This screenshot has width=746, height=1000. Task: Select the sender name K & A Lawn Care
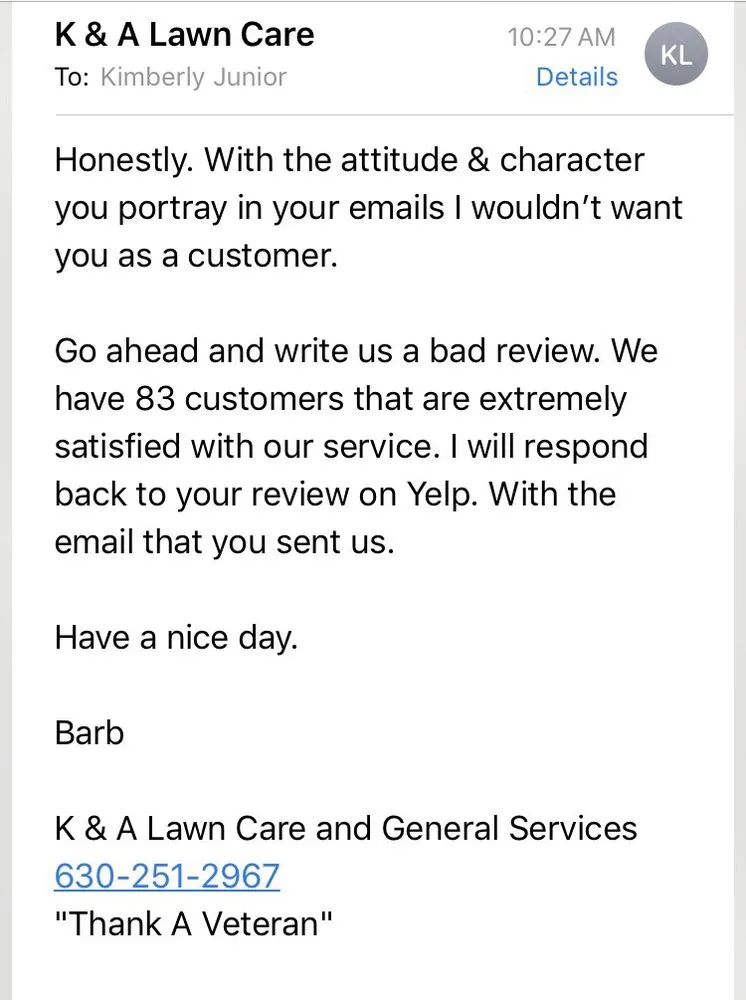point(183,35)
